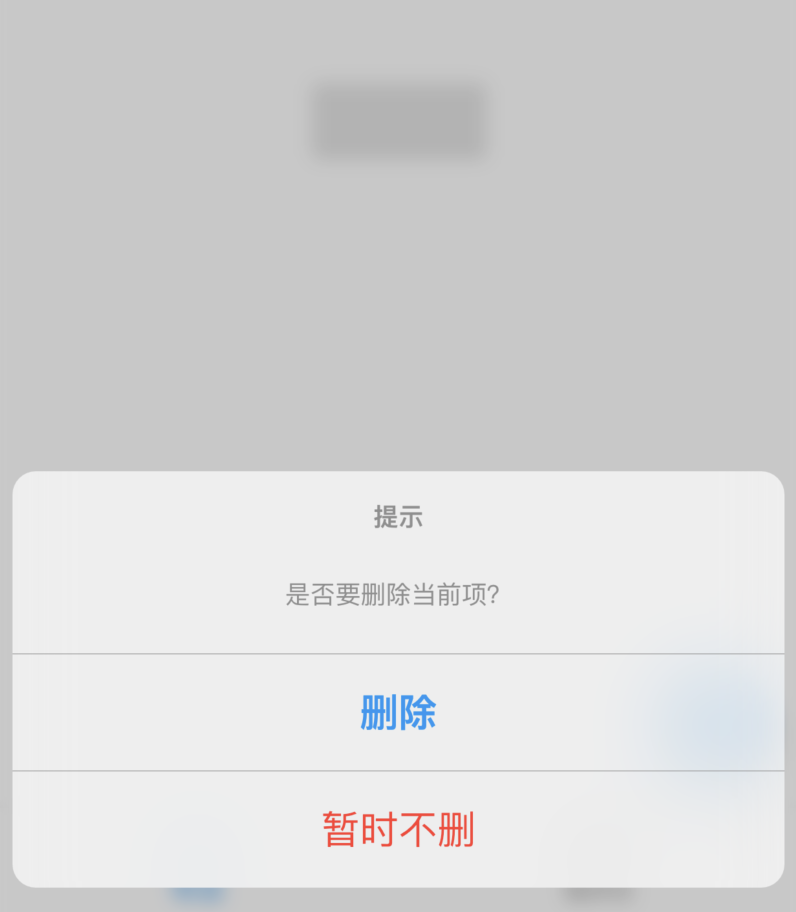This screenshot has width=796, height=912.
Task: Confirm with the blue 删除 button
Action: coord(398,713)
